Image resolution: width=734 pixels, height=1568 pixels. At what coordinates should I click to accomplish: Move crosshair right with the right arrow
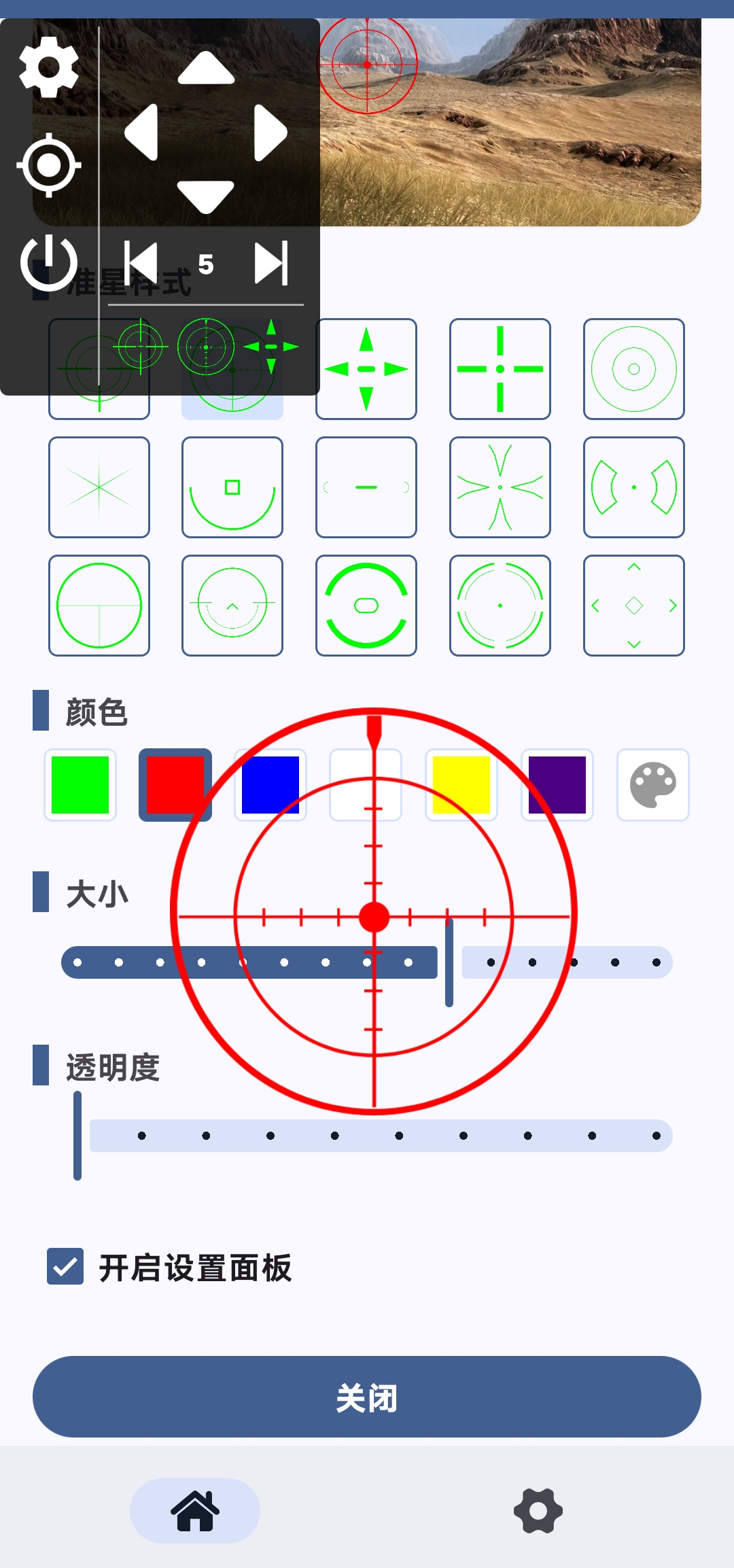(x=270, y=133)
